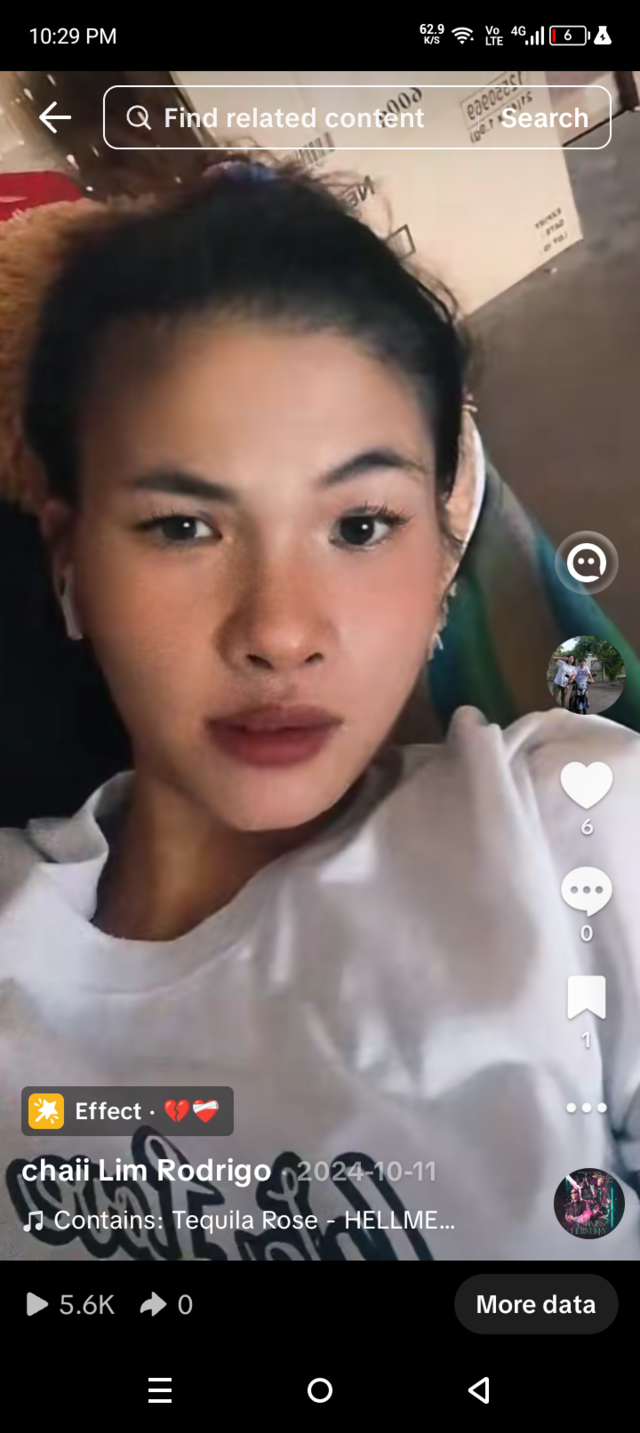This screenshot has width=640, height=1433.
Task: Open chaii Lim Rodrigo's profile name
Action: coord(146,1171)
